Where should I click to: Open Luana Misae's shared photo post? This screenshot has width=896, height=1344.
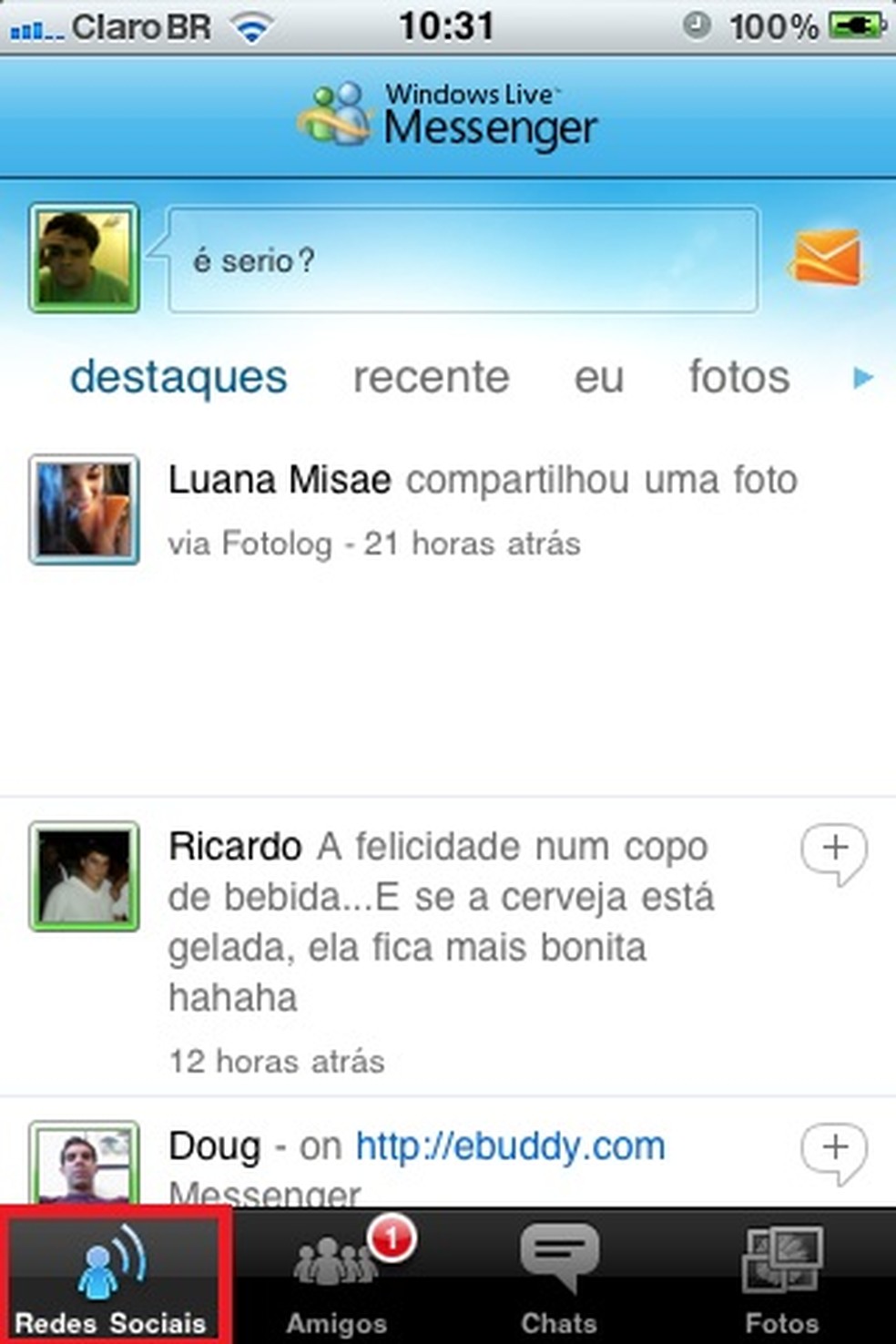pos(483,510)
